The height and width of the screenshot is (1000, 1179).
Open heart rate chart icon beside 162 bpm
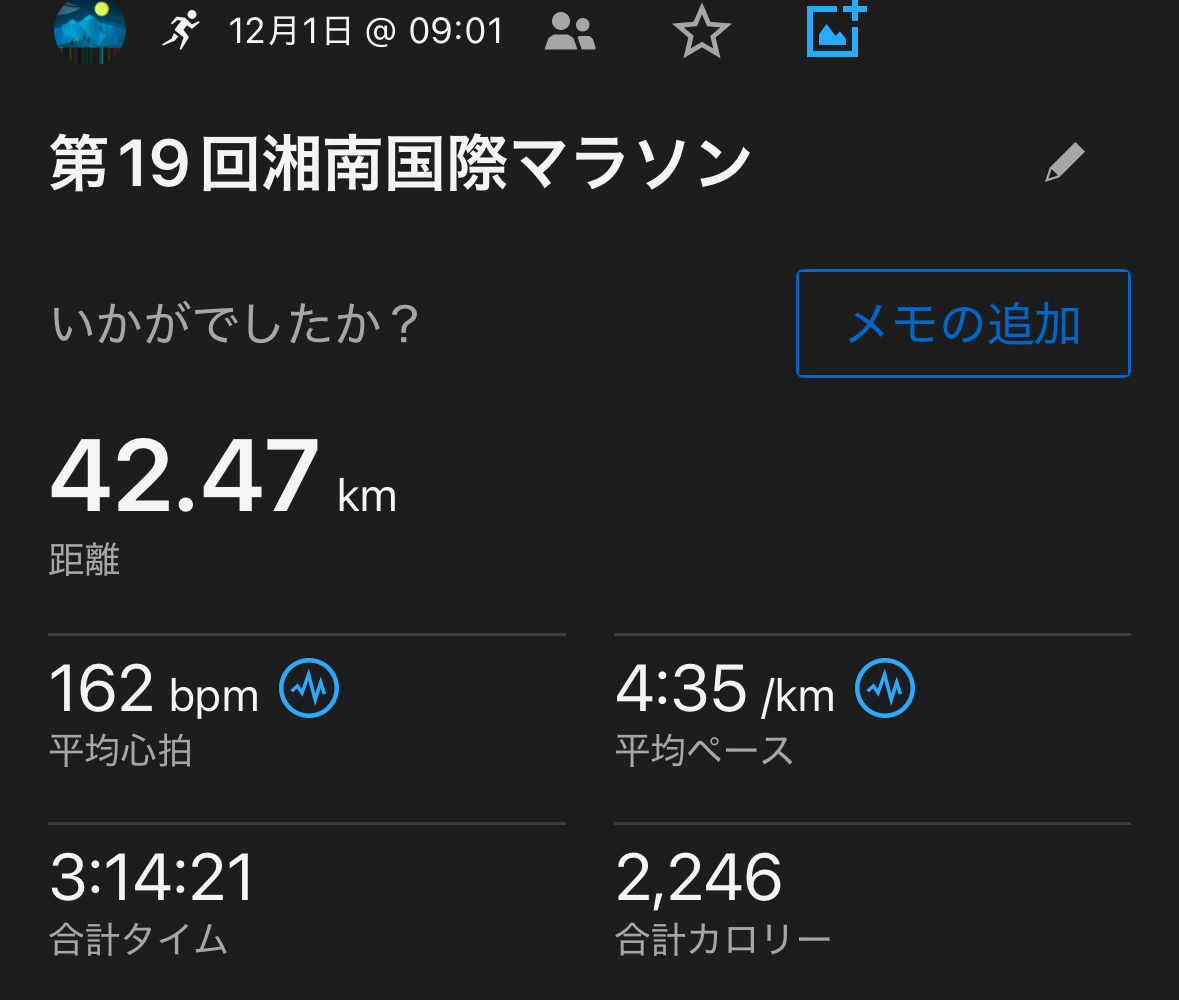[x=309, y=688]
